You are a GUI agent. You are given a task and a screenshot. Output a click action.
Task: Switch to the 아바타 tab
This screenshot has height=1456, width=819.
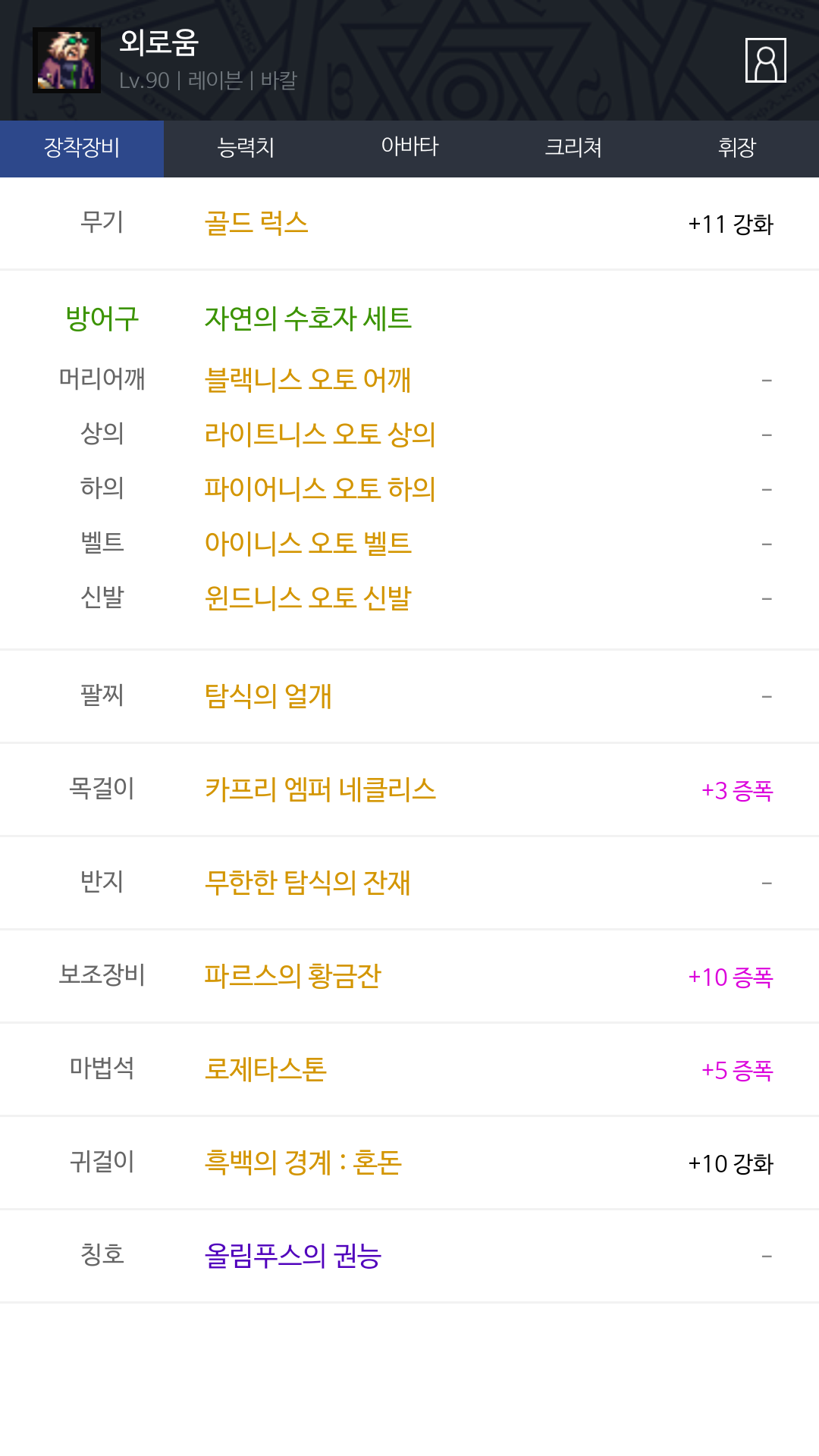[409, 148]
